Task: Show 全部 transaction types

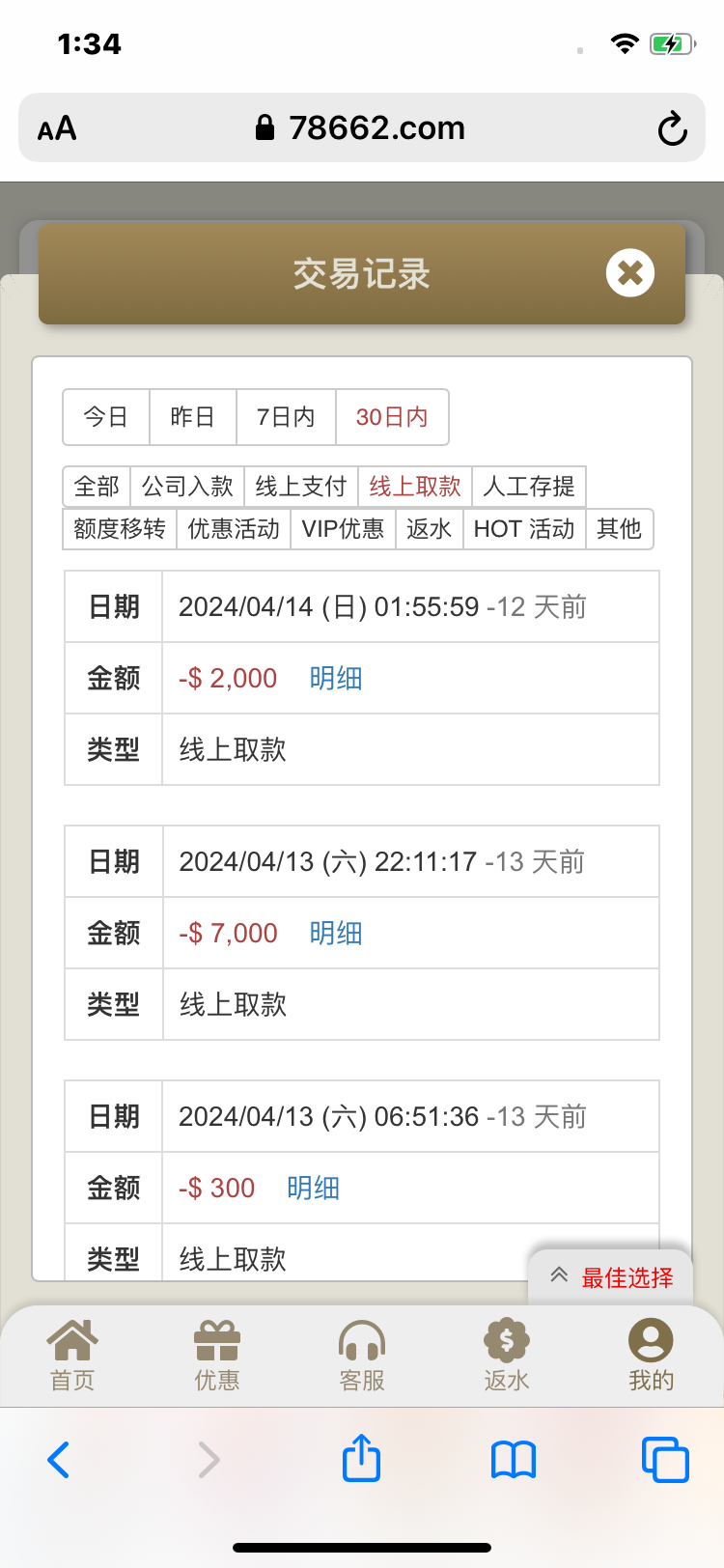Action: [x=97, y=487]
